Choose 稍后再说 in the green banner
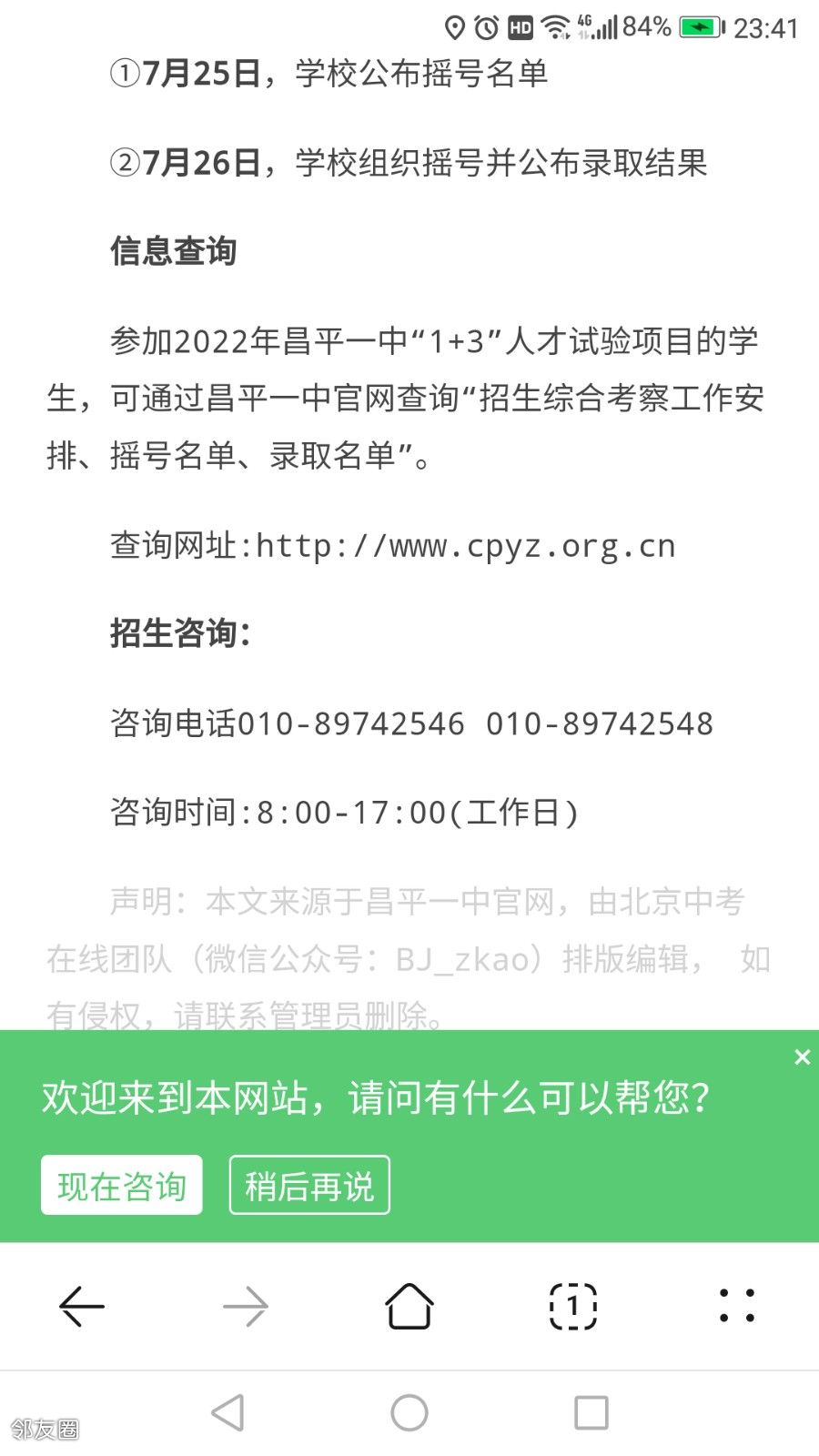The width and height of the screenshot is (819, 1456). (x=309, y=1185)
